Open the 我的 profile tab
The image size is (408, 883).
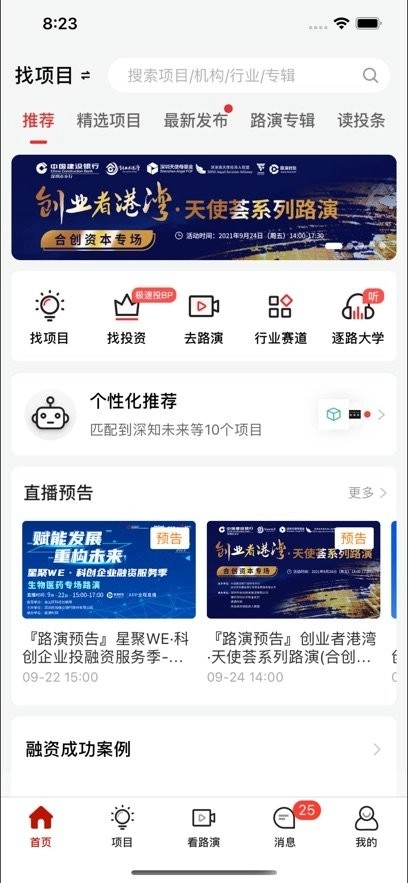[366, 826]
